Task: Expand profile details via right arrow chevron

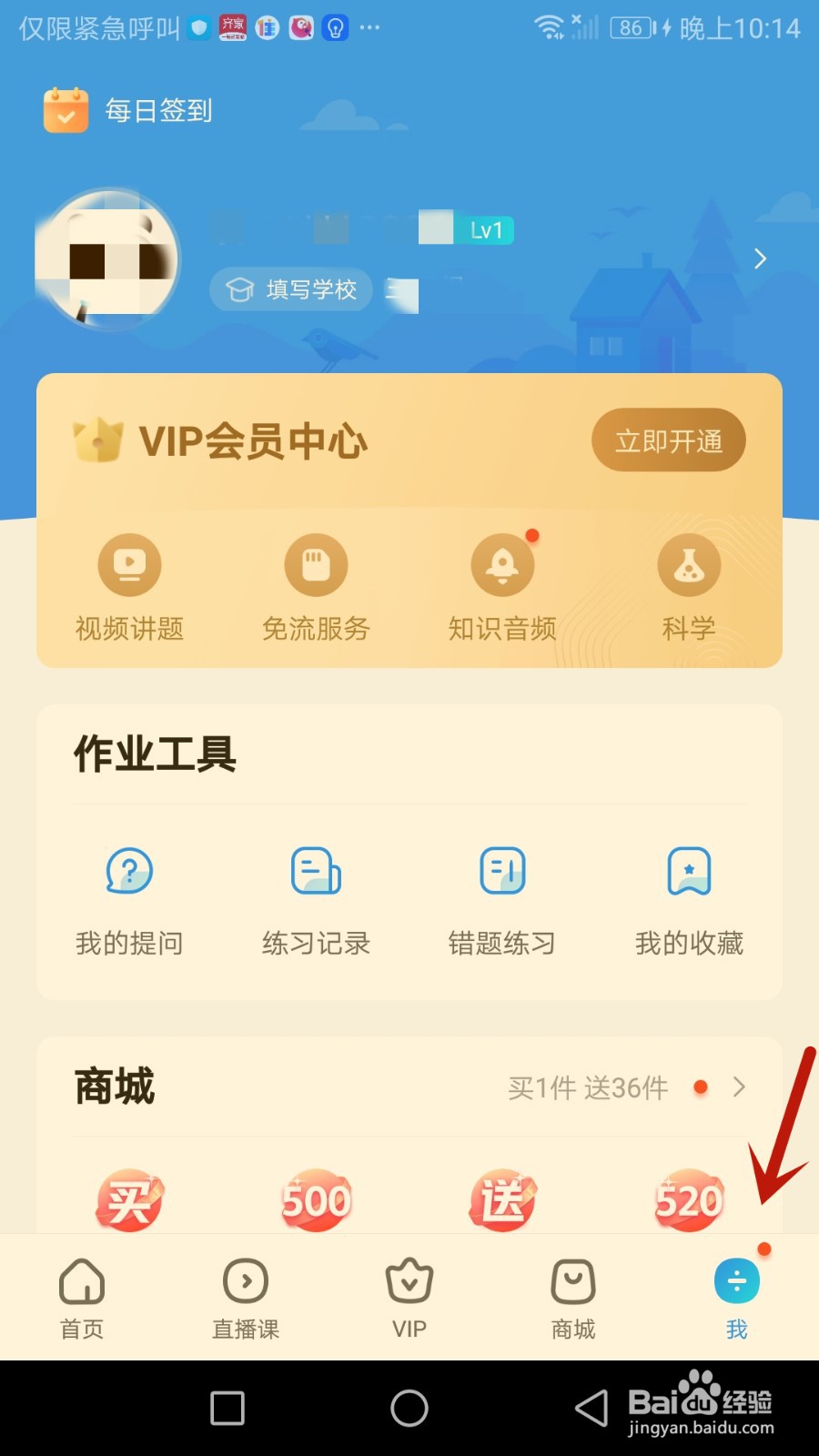Action: (x=761, y=259)
